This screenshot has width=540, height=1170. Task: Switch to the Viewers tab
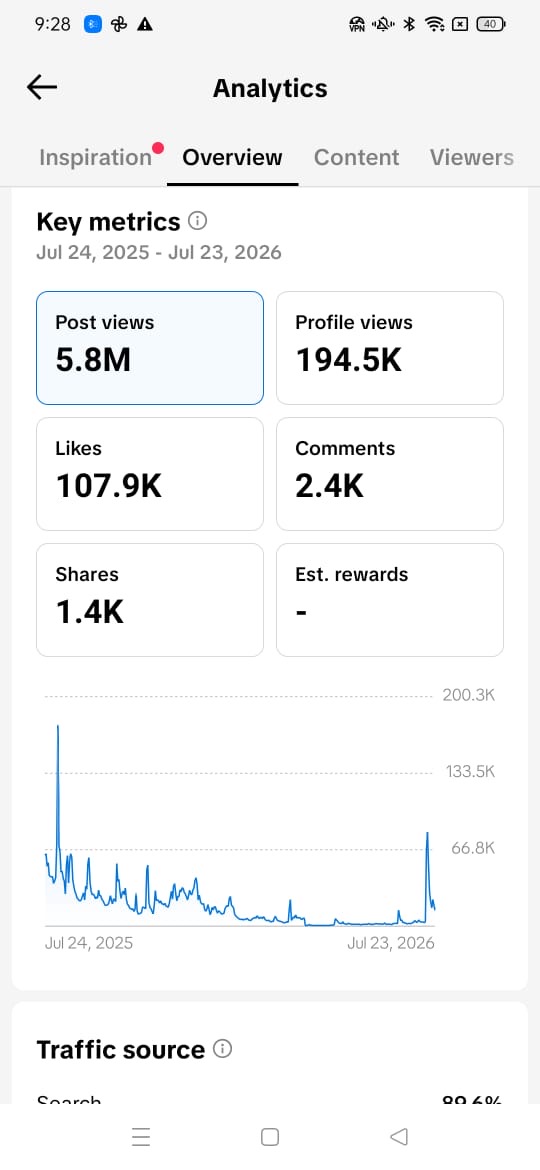click(471, 157)
